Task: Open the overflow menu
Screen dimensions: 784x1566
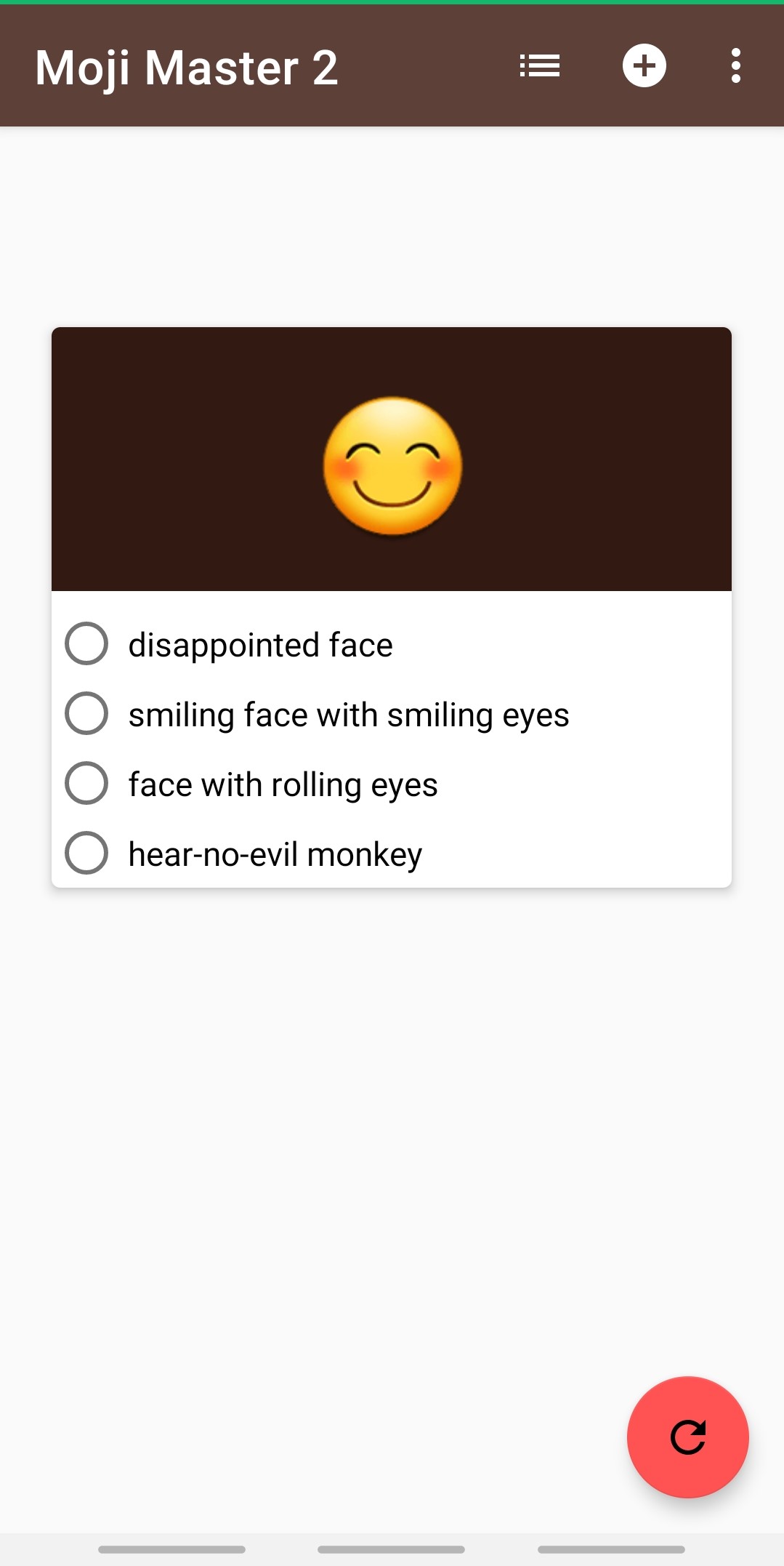Action: [x=735, y=66]
